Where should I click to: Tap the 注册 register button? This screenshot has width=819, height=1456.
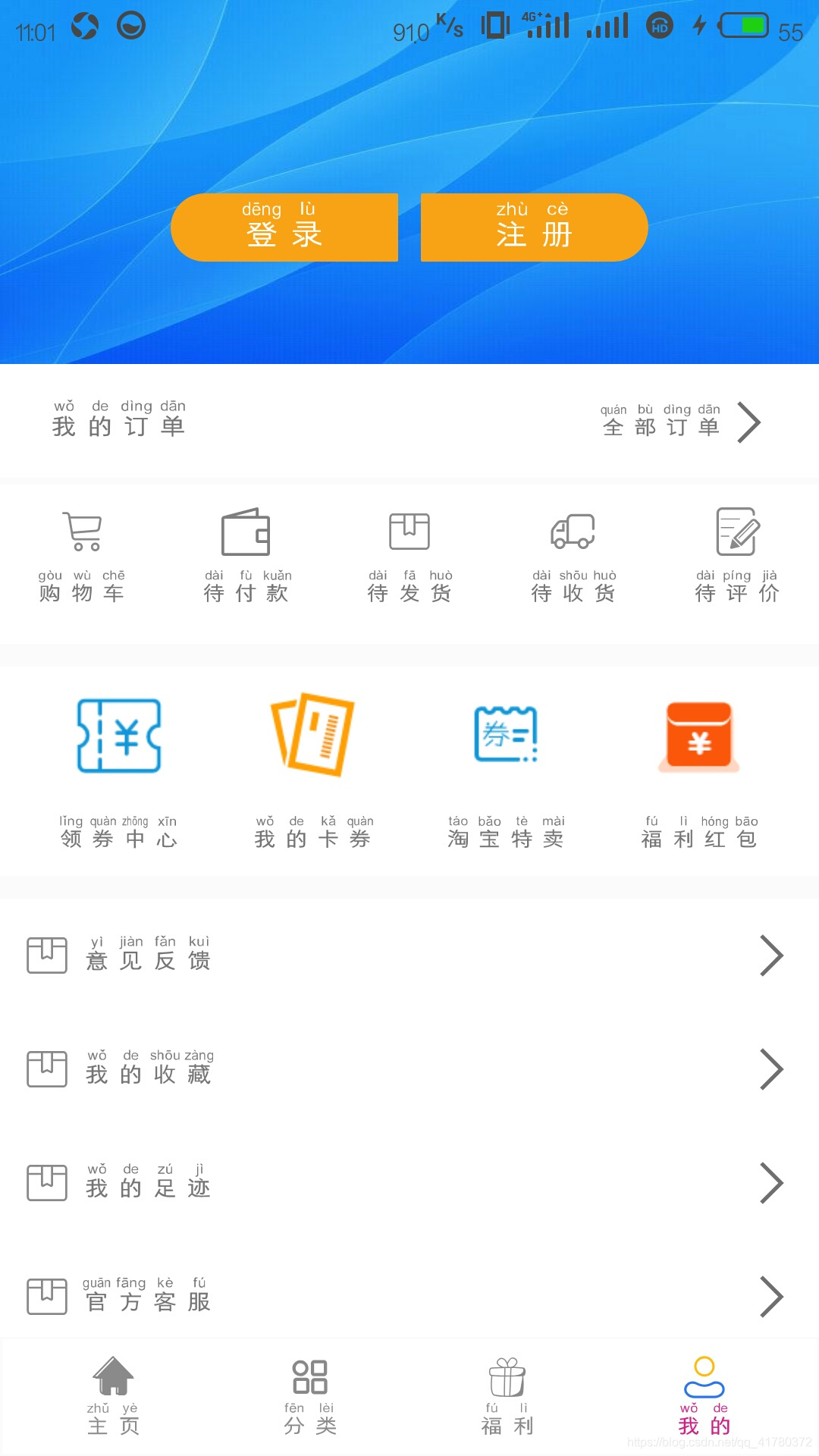coord(535,227)
